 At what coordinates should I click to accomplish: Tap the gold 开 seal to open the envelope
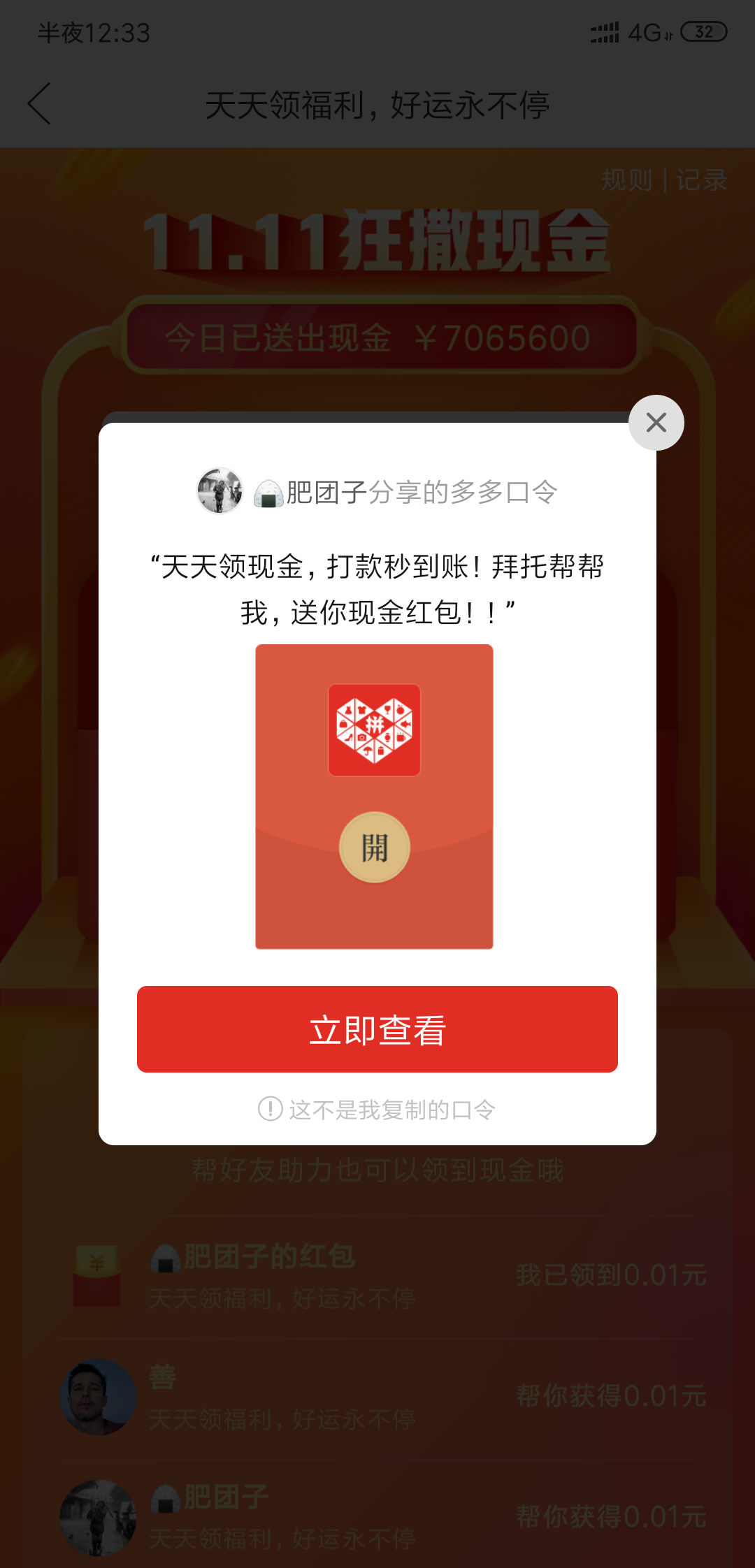[375, 847]
